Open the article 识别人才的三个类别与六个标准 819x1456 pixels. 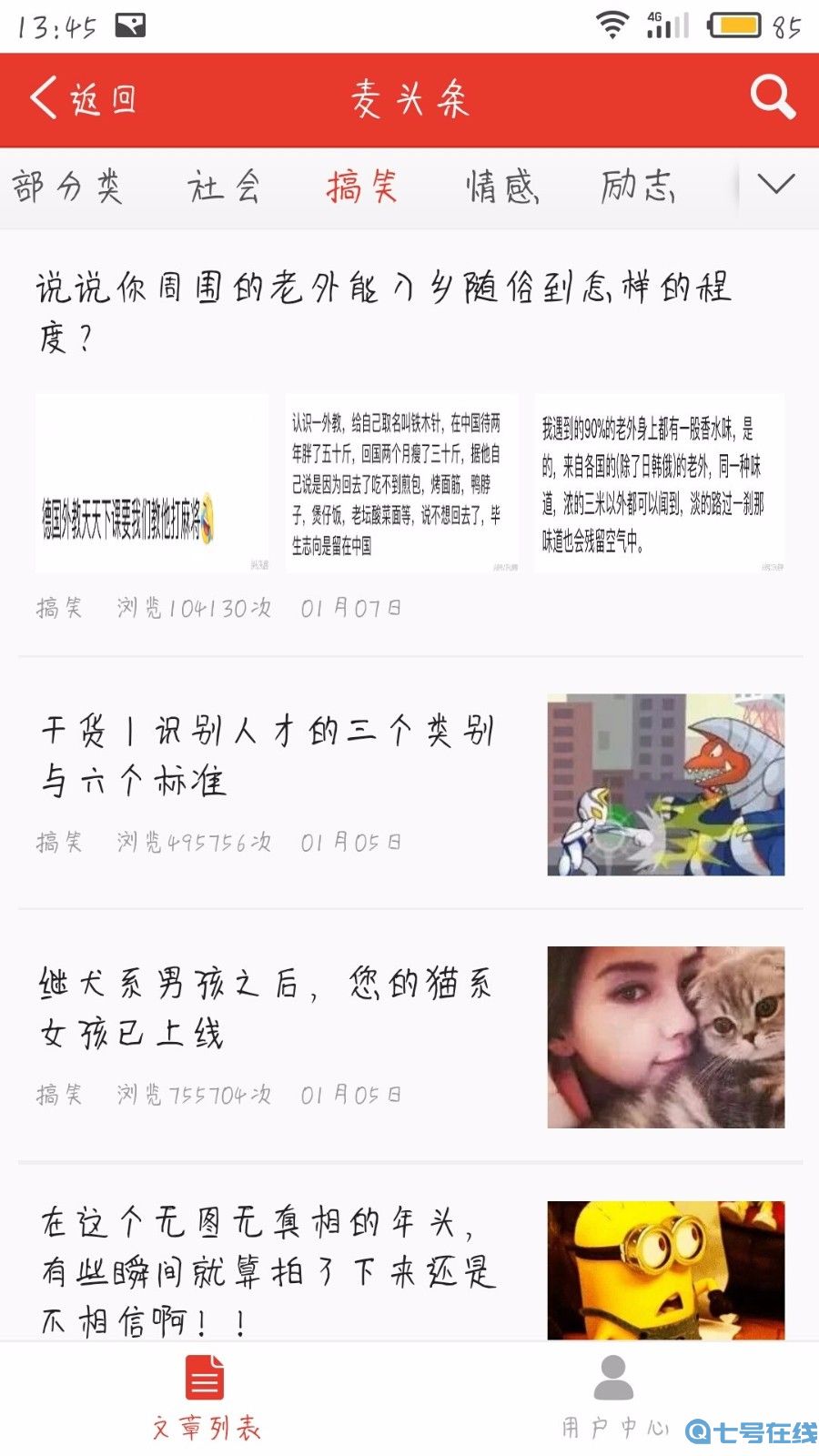pos(268,755)
